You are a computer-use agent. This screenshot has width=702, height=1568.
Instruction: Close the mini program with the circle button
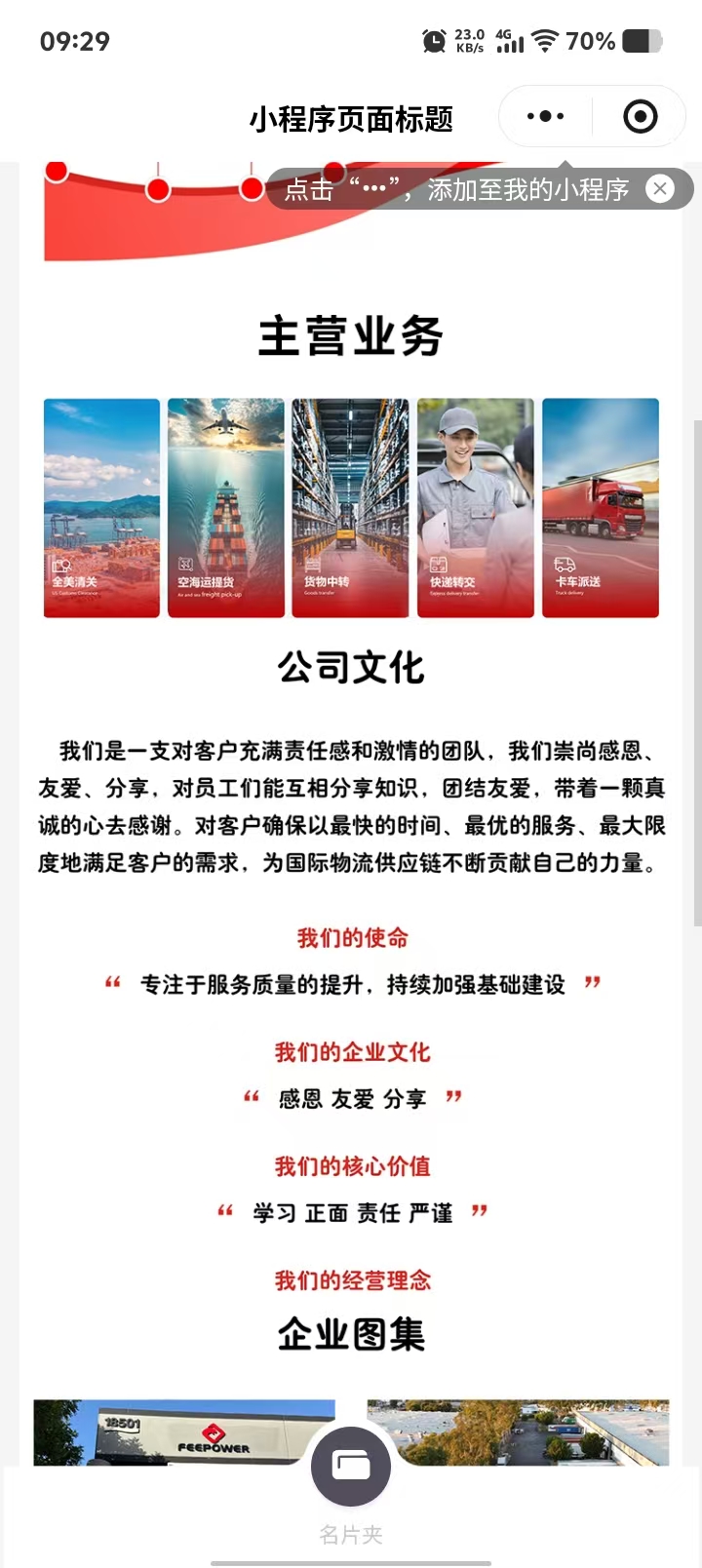[640, 117]
